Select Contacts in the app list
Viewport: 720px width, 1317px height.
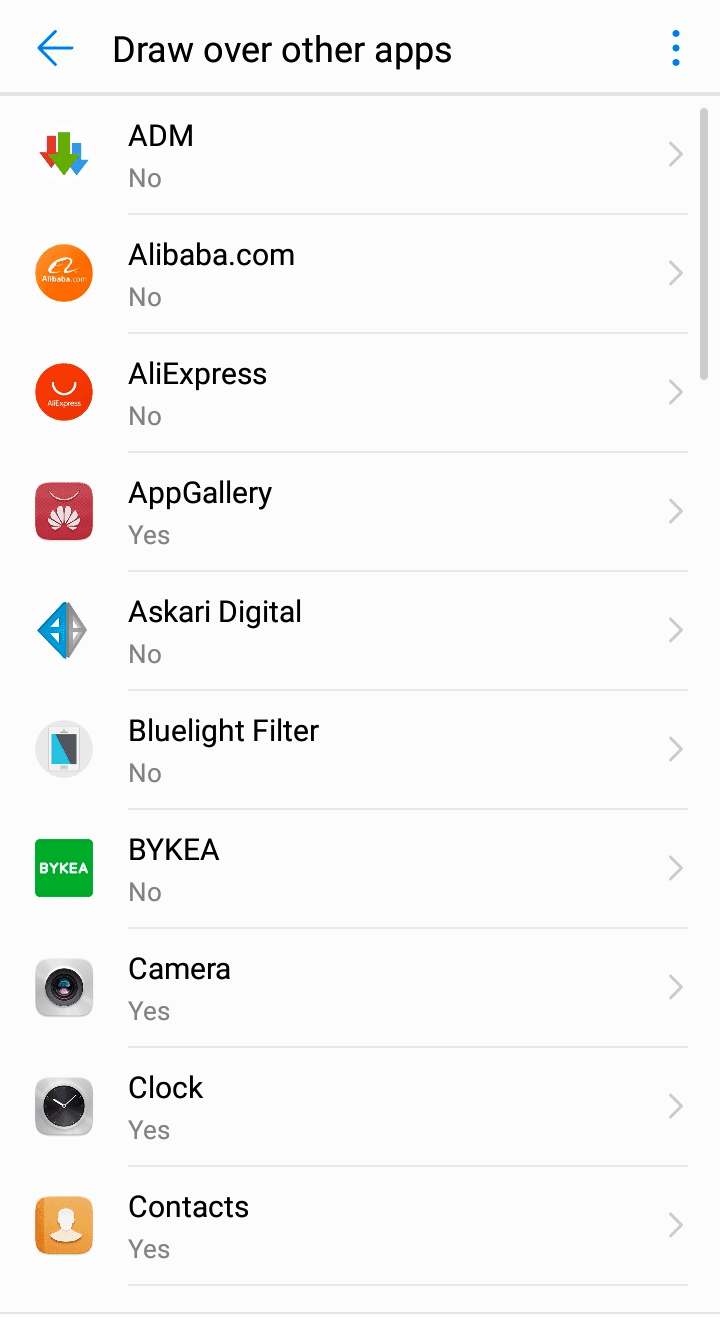[360, 1226]
